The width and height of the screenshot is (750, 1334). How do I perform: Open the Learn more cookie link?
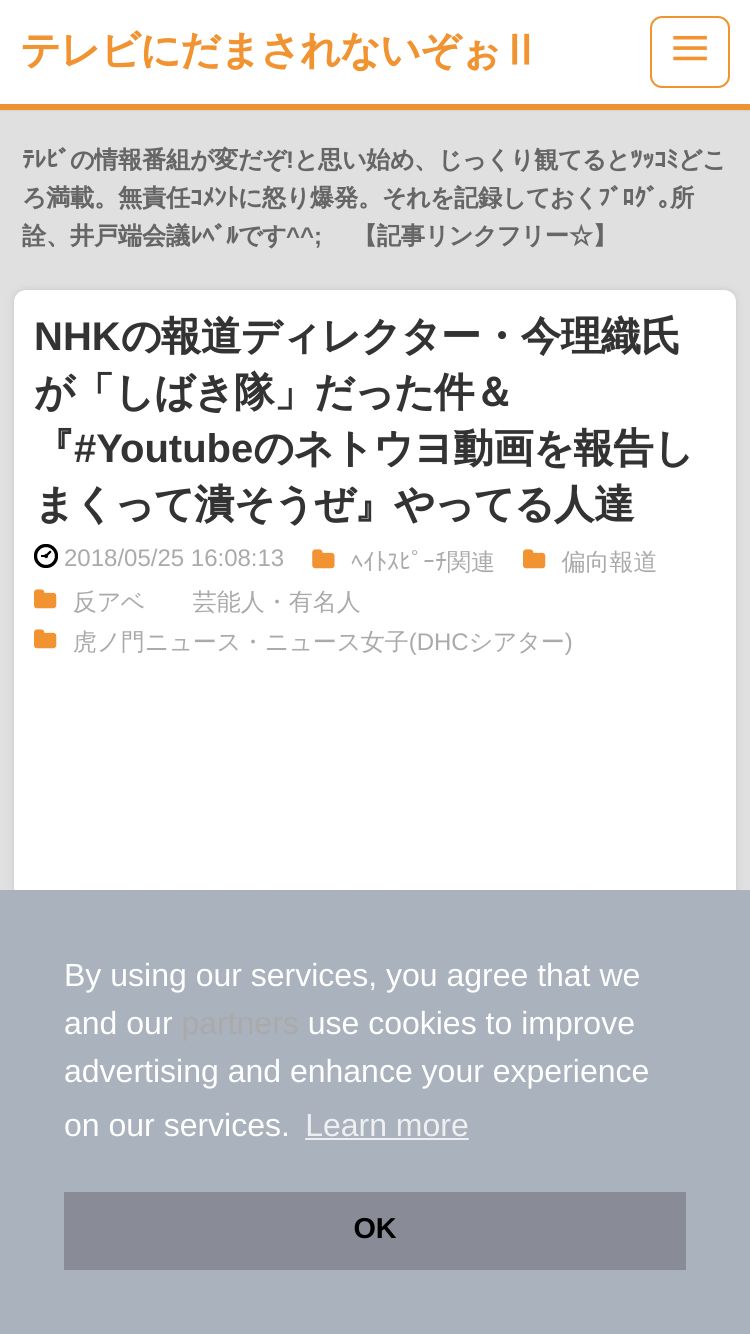pos(387,1125)
